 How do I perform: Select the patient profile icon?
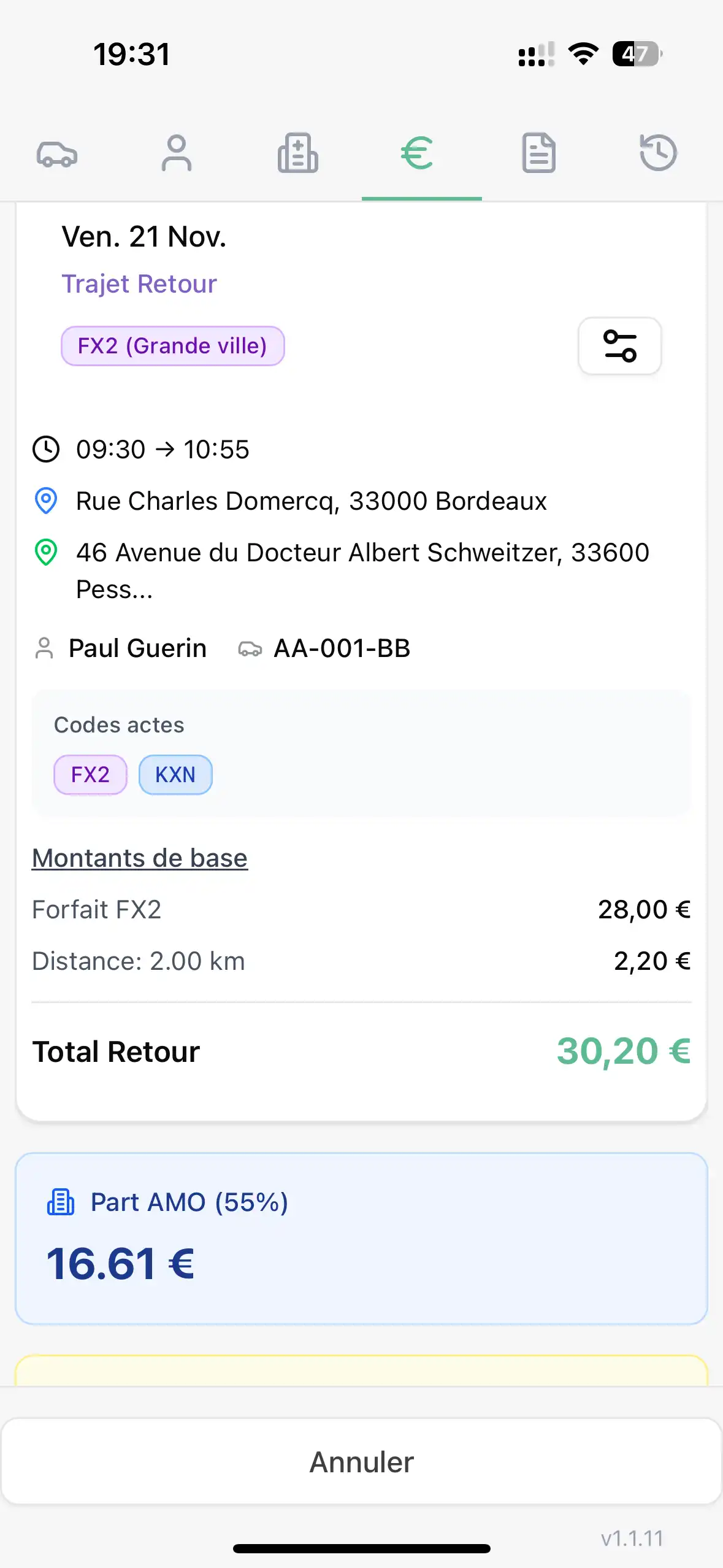[176, 154]
